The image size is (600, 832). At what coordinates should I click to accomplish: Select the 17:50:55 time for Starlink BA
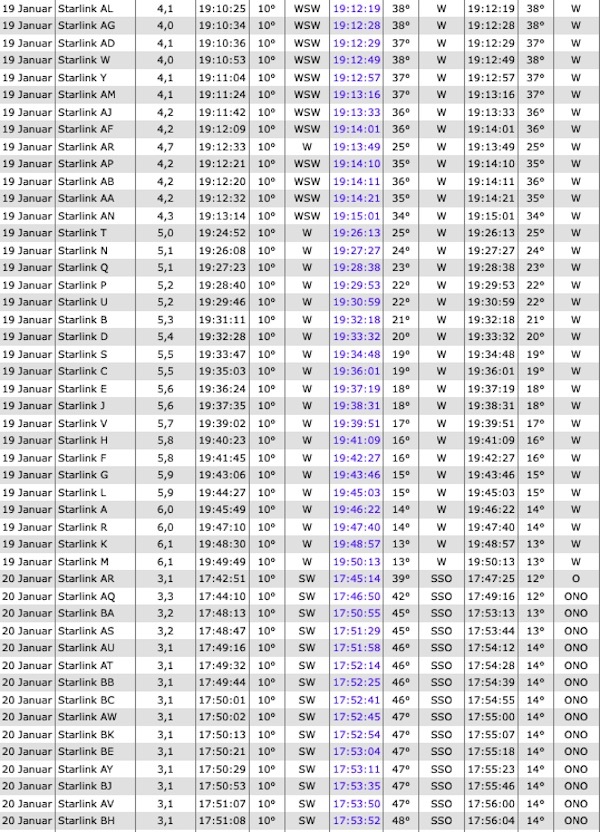[357, 613]
